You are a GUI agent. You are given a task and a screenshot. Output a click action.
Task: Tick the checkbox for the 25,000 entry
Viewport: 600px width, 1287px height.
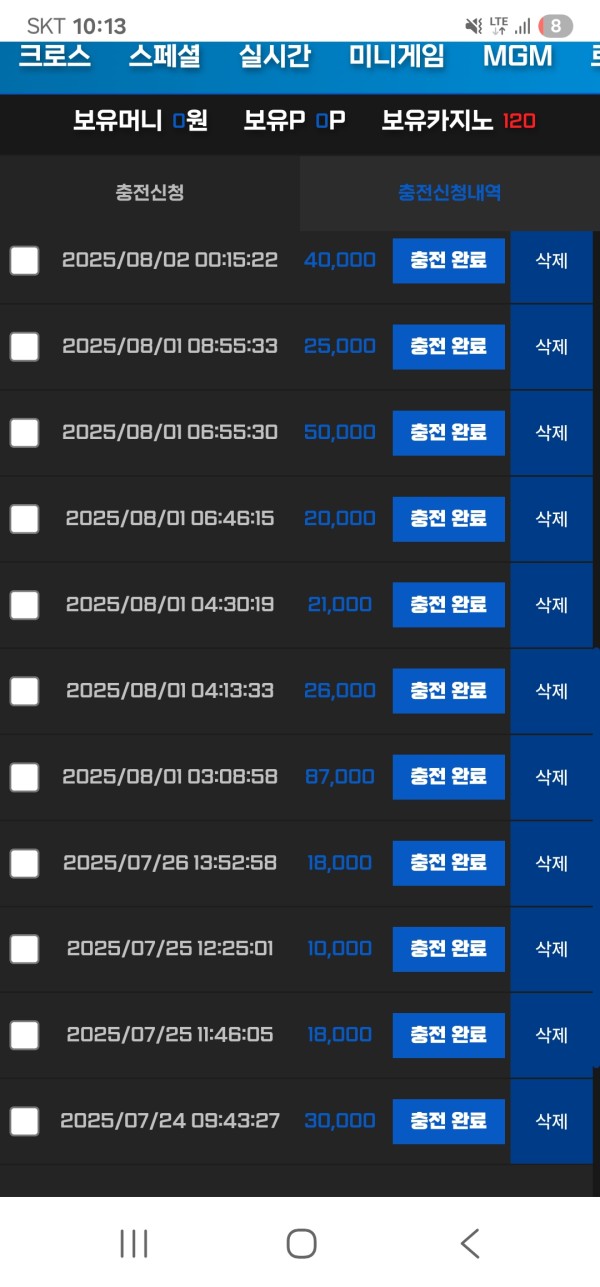pos(24,347)
